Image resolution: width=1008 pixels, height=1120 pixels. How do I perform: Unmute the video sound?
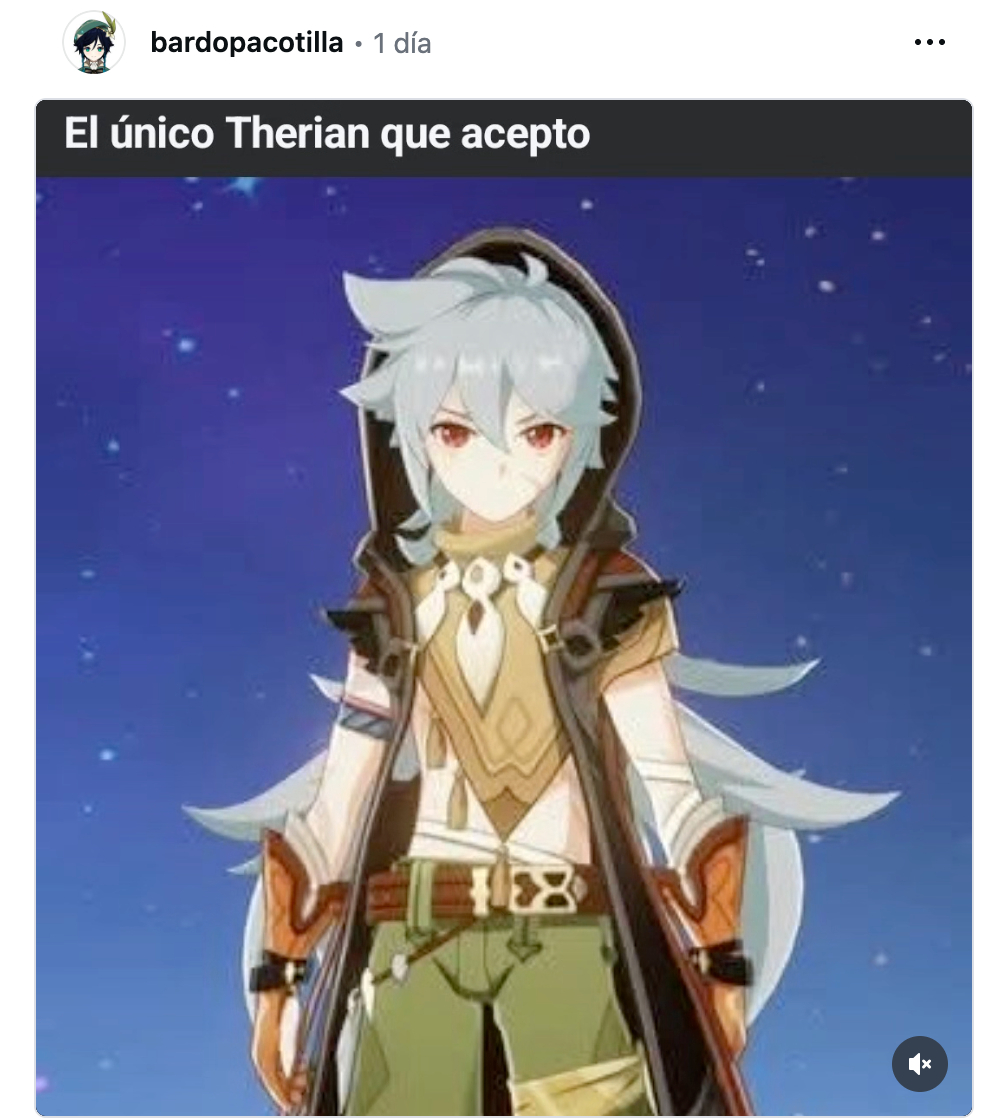click(919, 1064)
